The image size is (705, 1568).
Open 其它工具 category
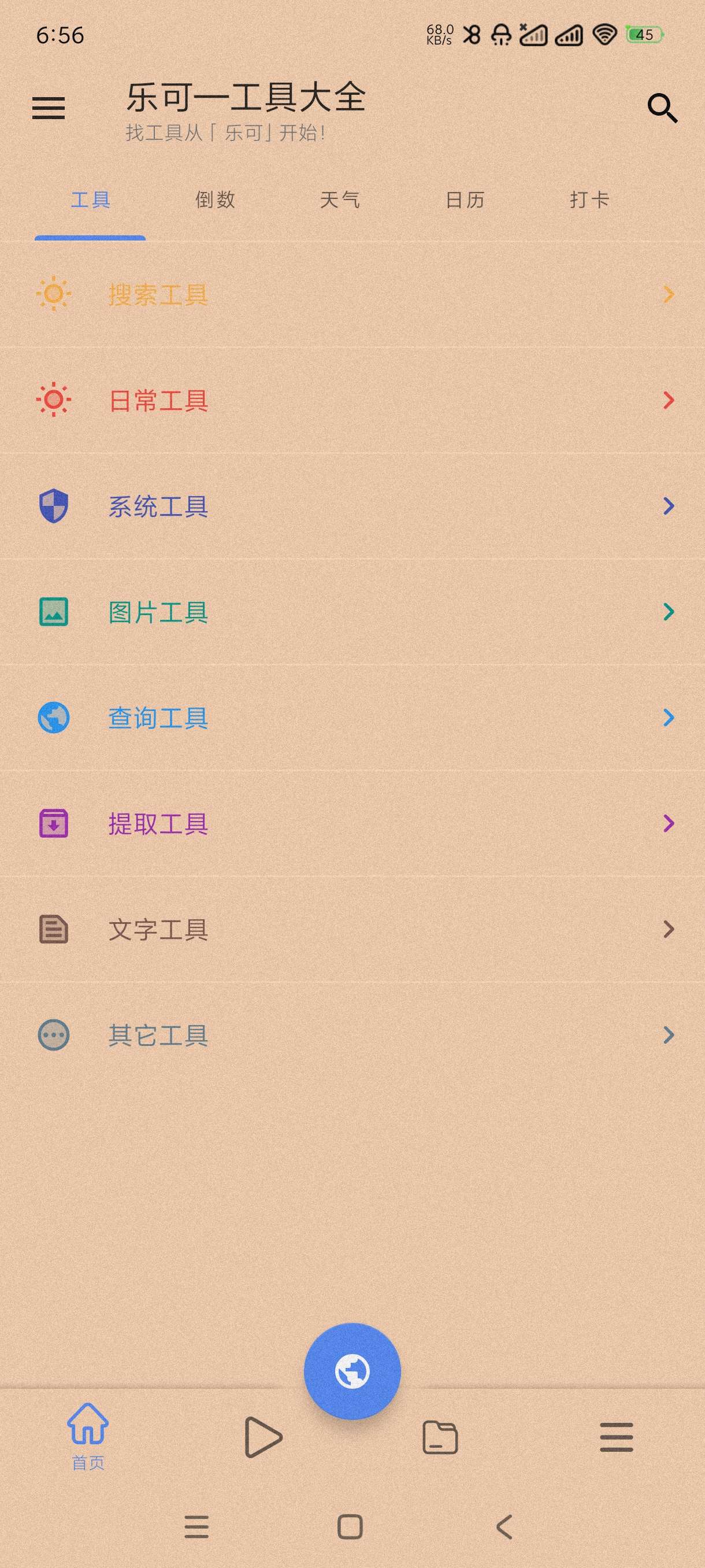(x=352, y=1035)
